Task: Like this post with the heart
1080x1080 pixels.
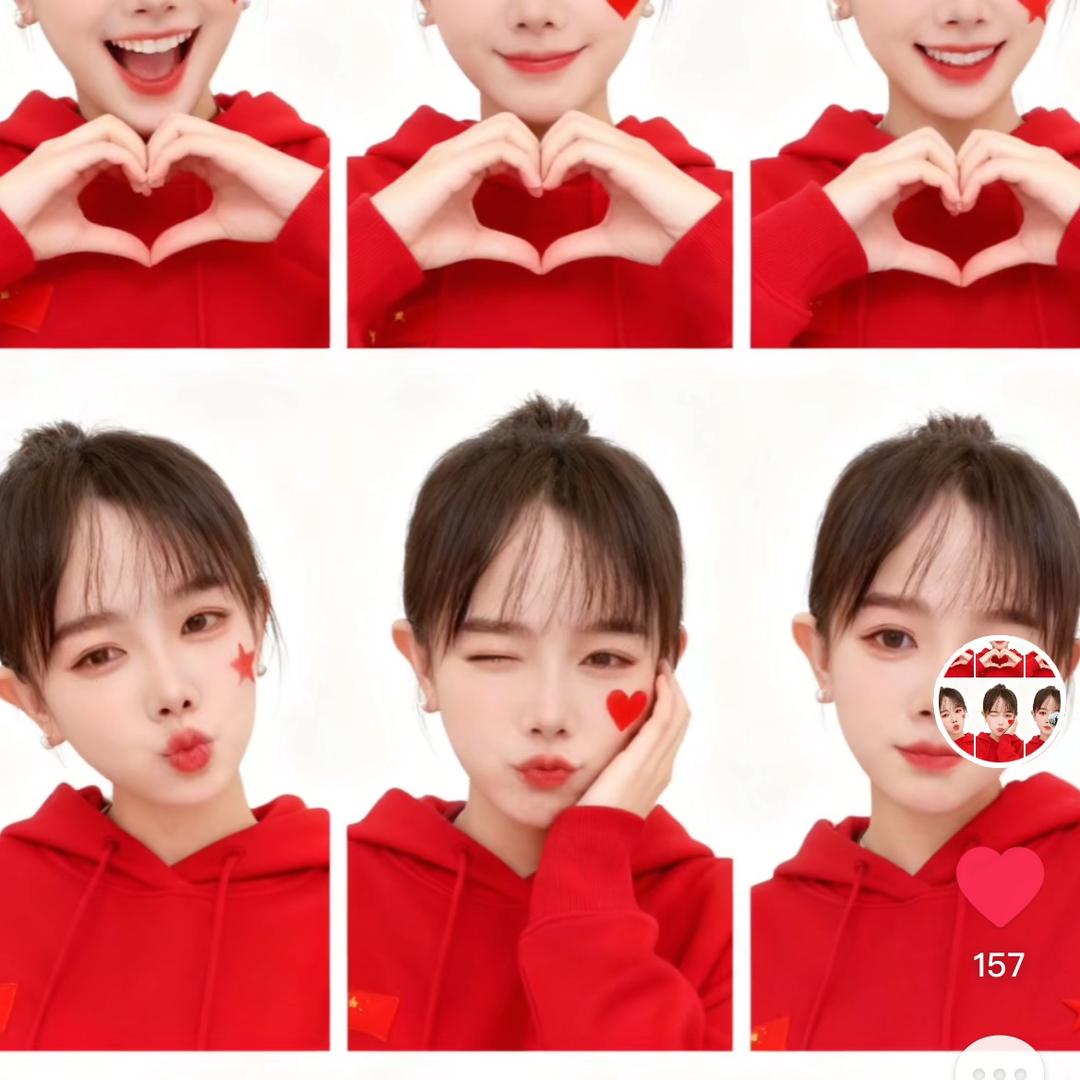Action: click(x=999, y=886)
